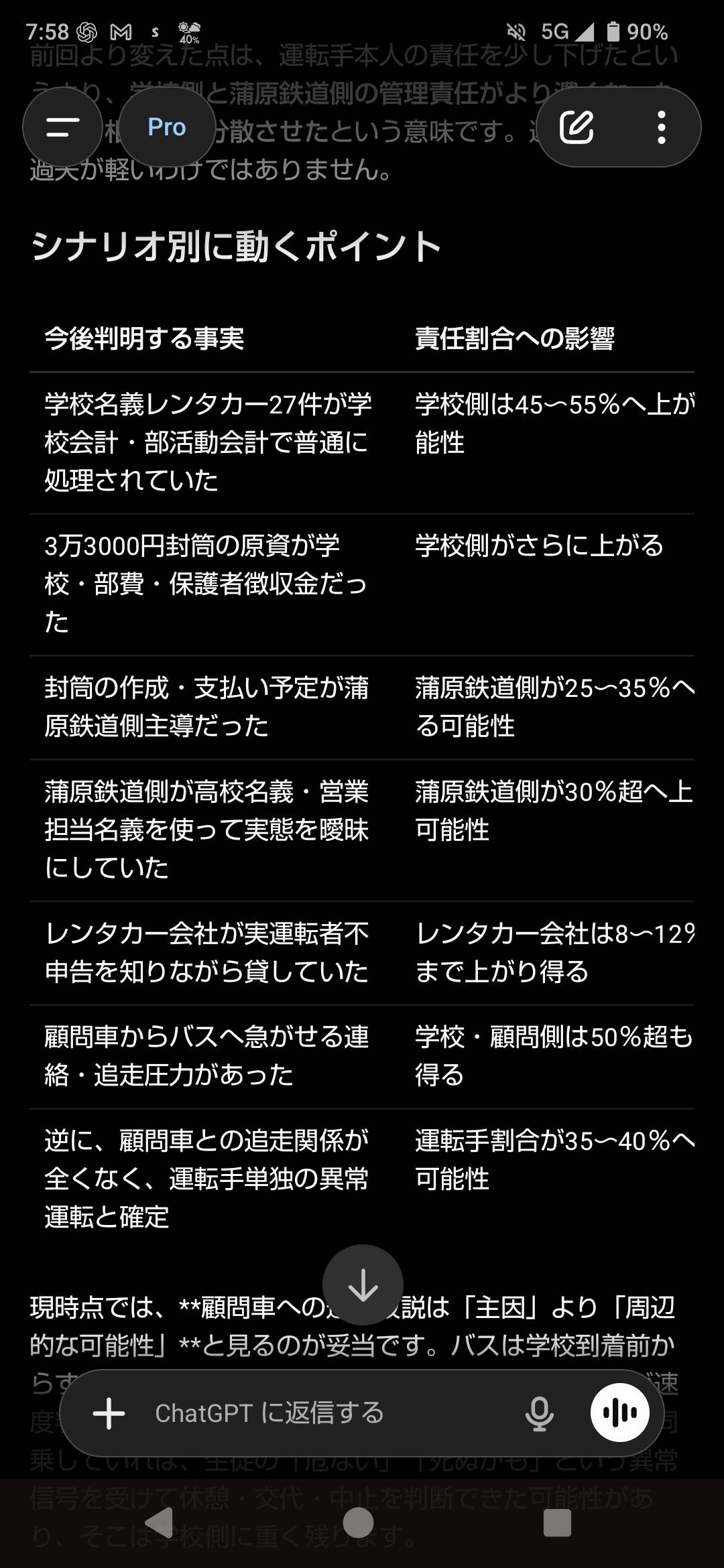Start a new chat with the compose icon
This screenshot has height=1568, width=724.
click(577, 127)
